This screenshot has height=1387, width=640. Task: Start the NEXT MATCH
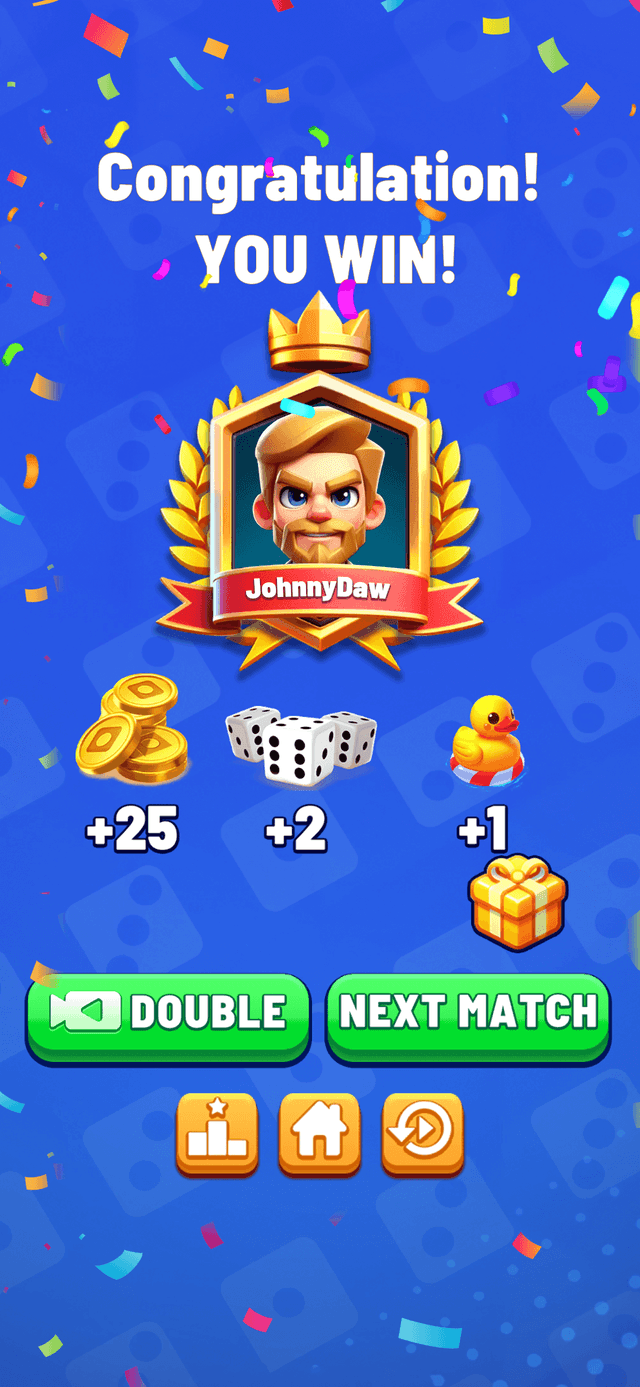[467, 1014]
